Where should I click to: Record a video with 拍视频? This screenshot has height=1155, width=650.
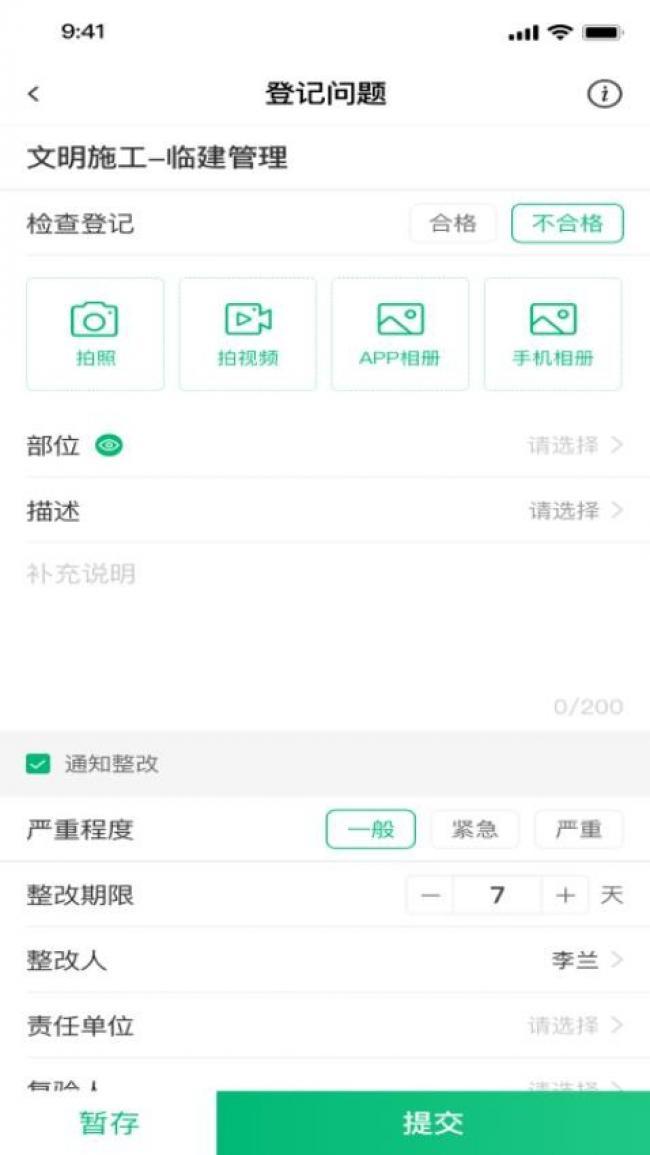tap(248, 334)
